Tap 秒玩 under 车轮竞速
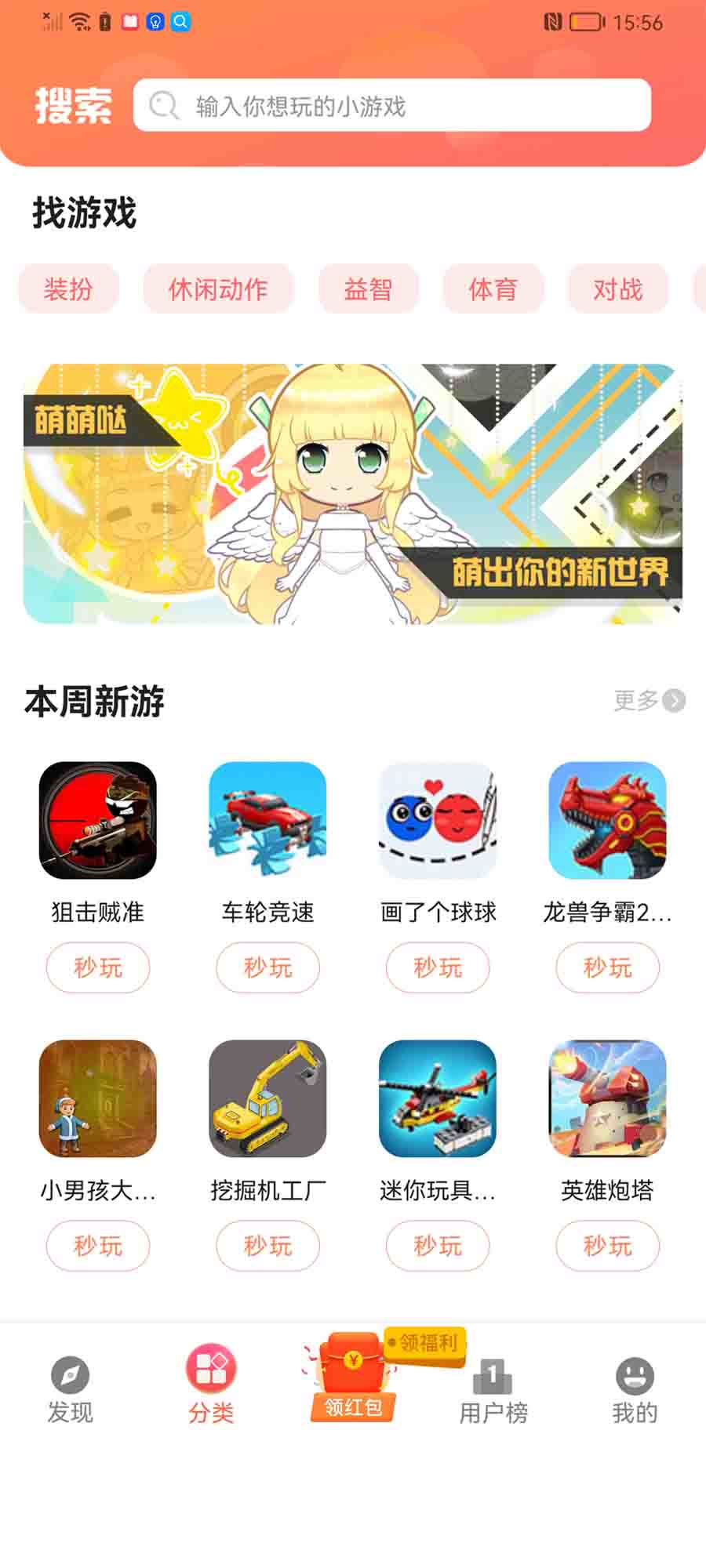 [267, 967]
